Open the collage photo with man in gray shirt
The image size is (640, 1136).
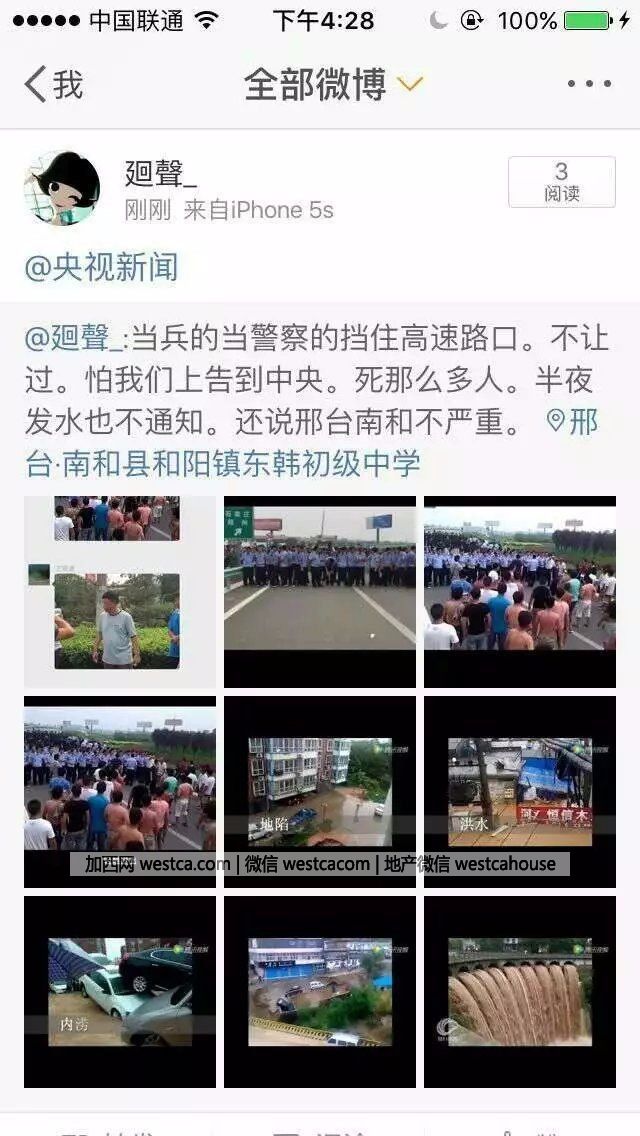coord(120,591)
